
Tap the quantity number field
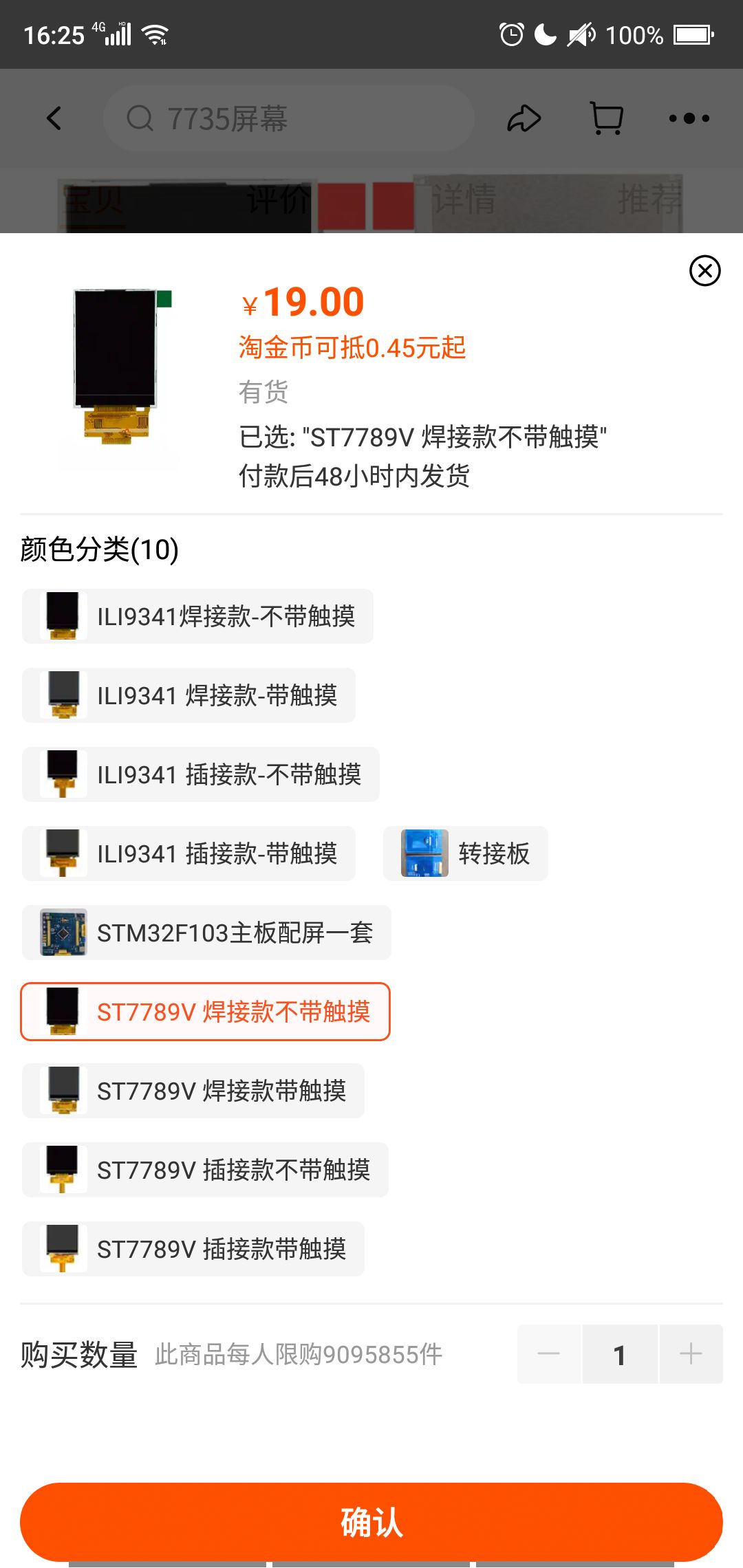tap(620, 1354)
